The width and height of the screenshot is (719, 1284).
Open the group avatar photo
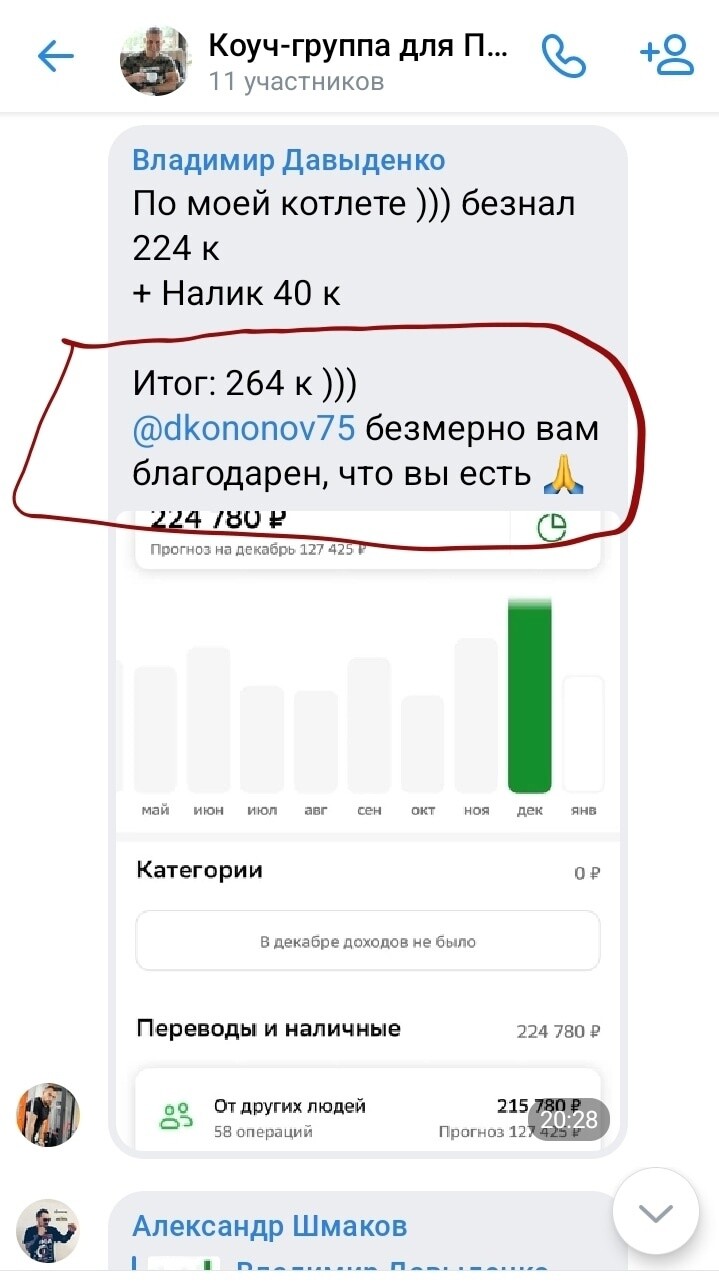(x=156, y=60)
